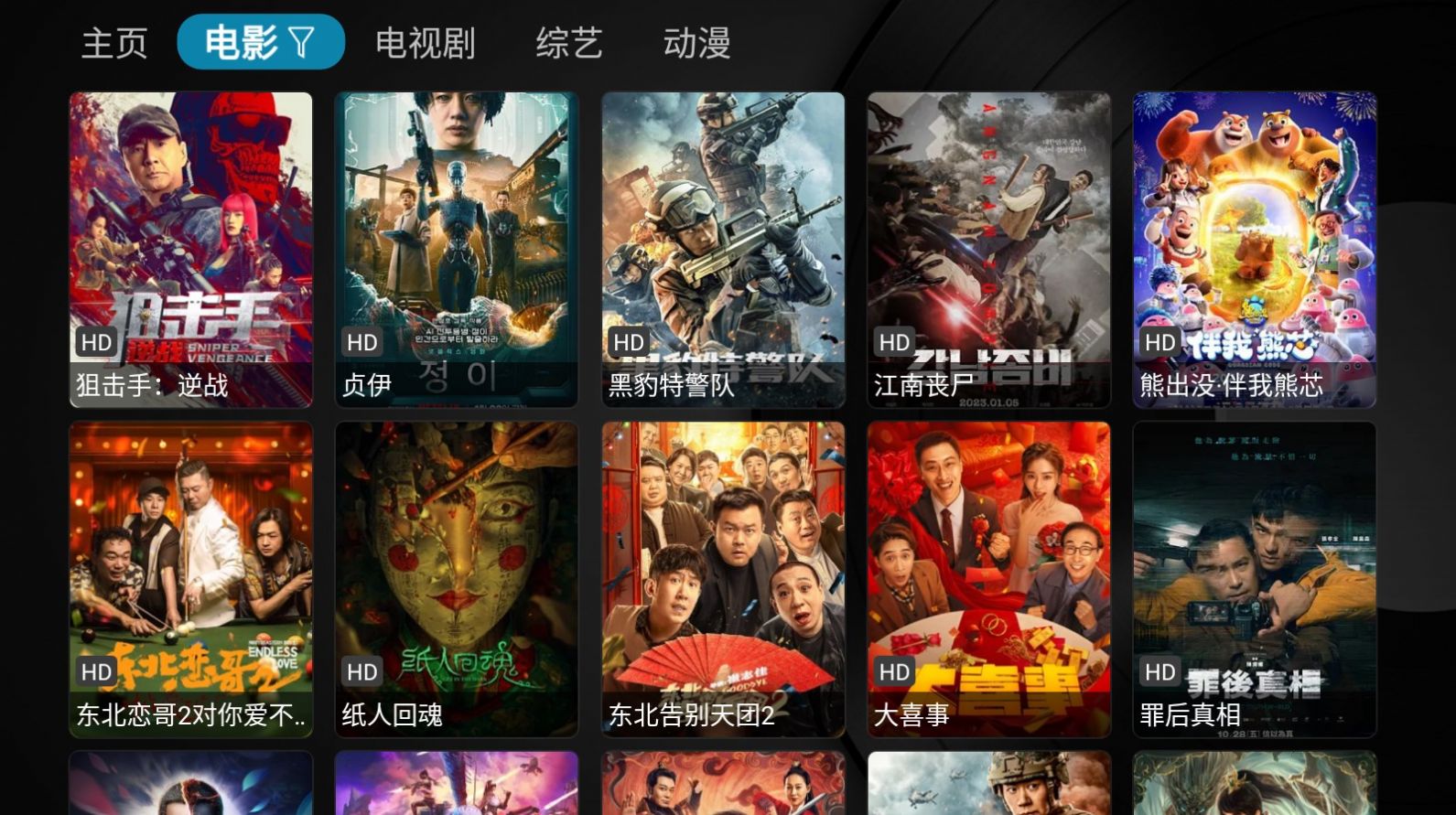Select the movie 熊出没·伴我熊芯
Viewport: 1456px width, 815px height.
(1255, 249)
